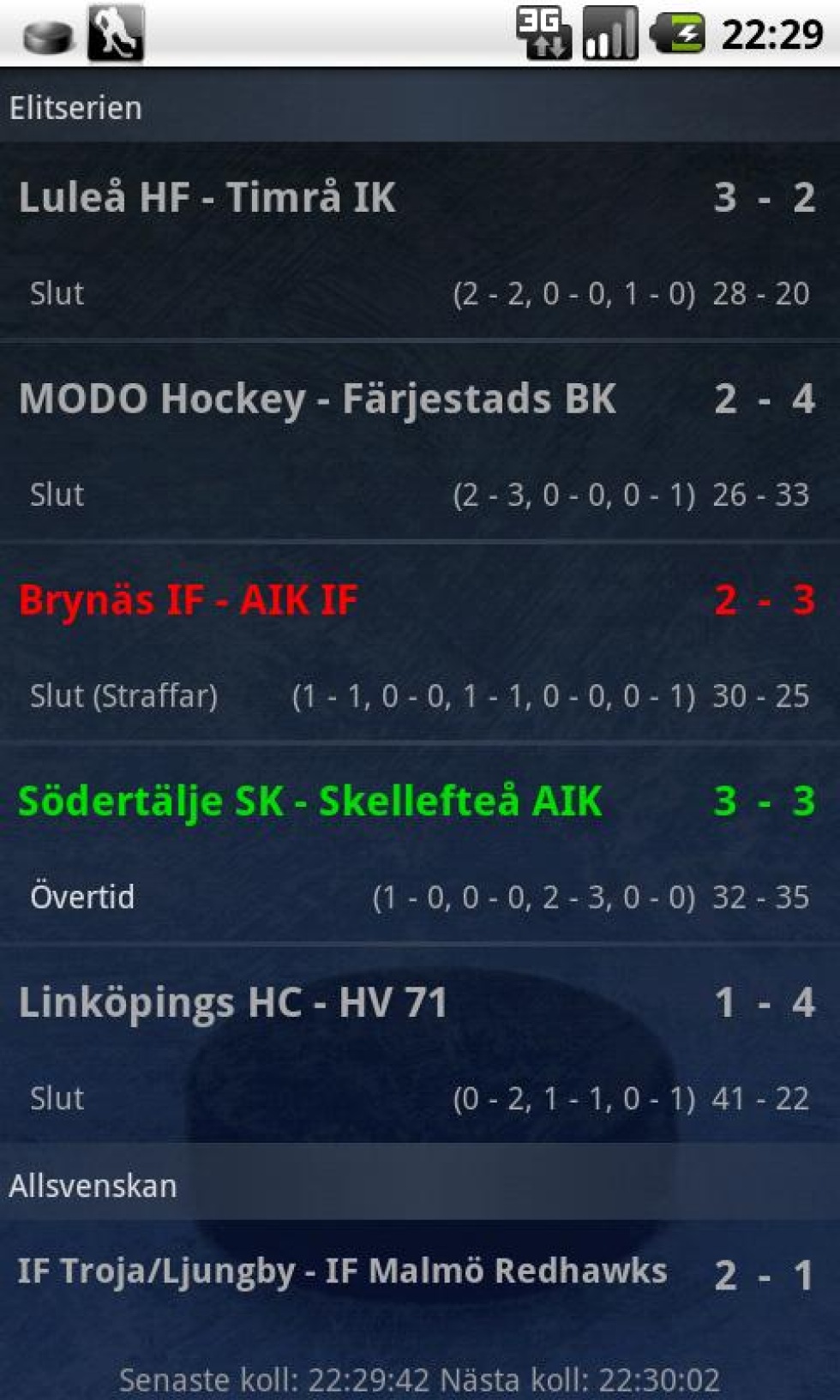Image resolution: width=840 pixels, height=1400 pixels.
Task: Open the hockey player app icon
Action: pos(116,33)
